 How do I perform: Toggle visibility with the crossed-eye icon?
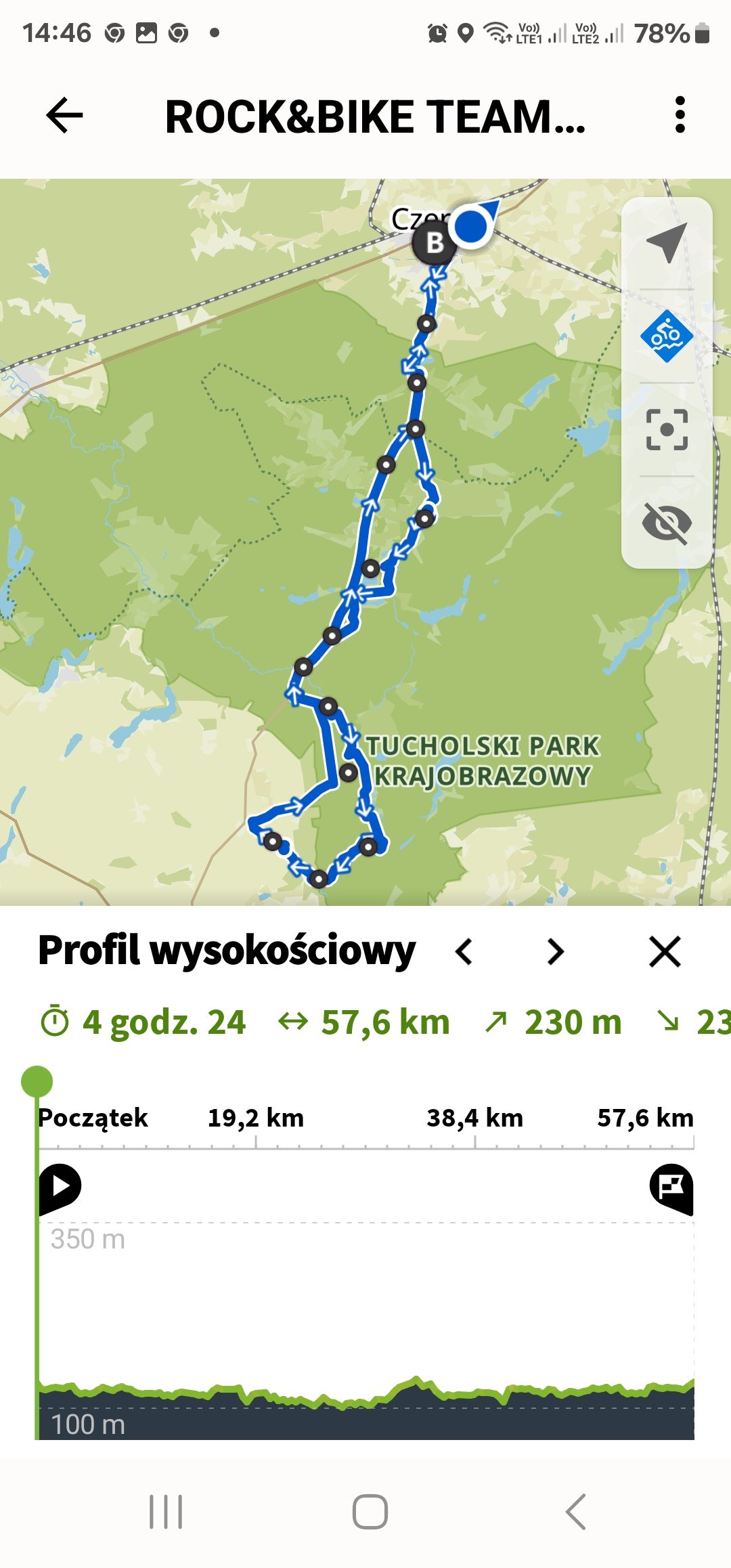pos(667,523)
